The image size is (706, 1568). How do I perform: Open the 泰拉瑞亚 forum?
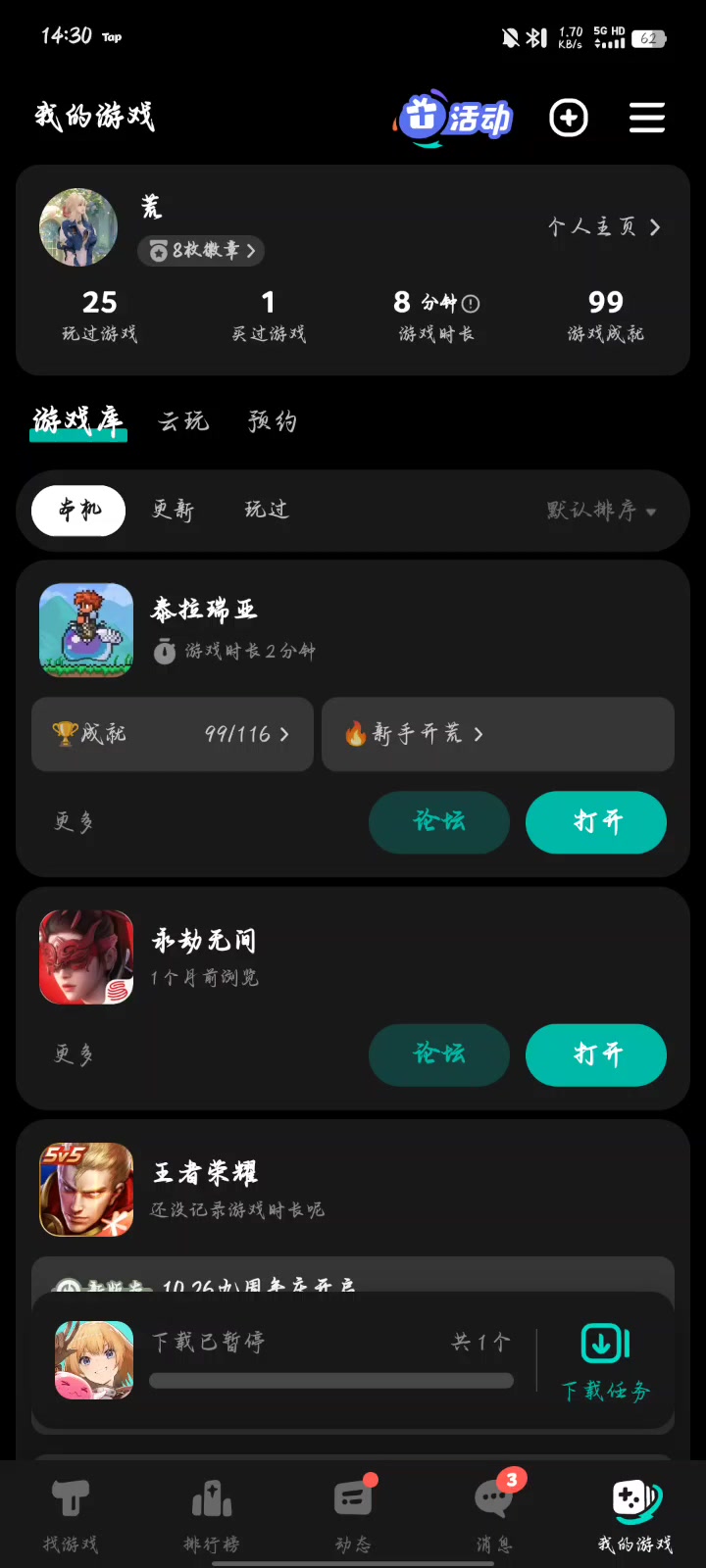pyautogui.click(x=439, y=821)
